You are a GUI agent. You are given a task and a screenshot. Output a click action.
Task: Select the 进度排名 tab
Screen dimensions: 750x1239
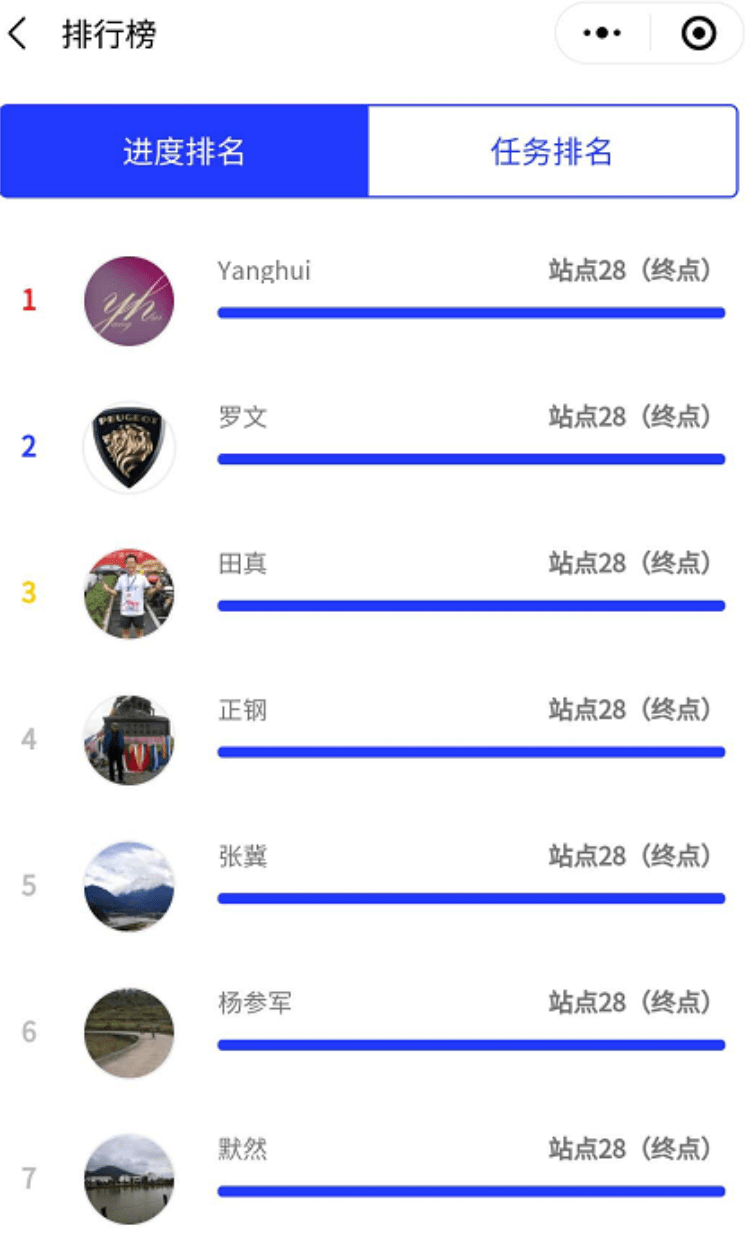point(185,151)
